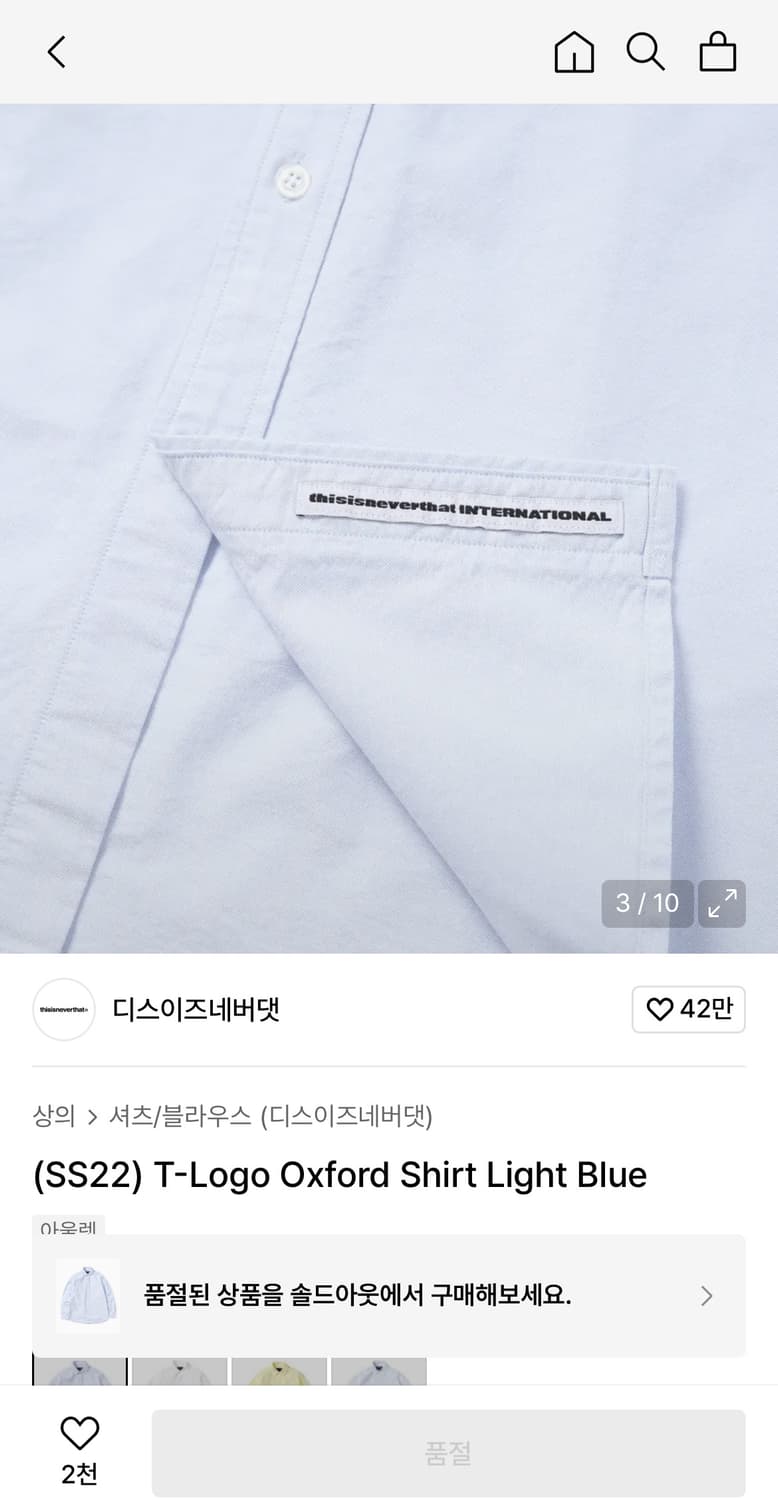Open the shopping bag icon

pos(718,51)
